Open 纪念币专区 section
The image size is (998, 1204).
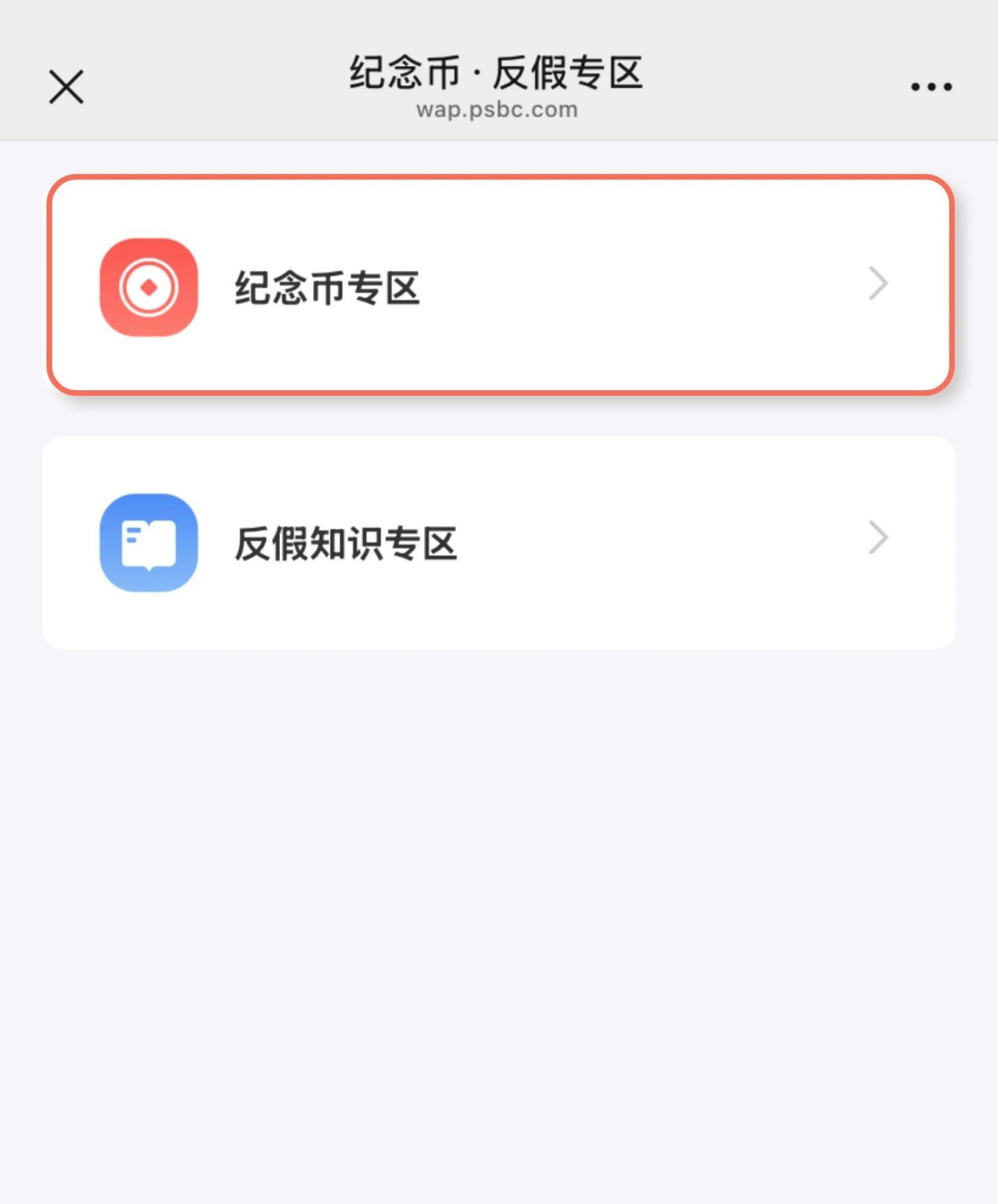(500, 286)
